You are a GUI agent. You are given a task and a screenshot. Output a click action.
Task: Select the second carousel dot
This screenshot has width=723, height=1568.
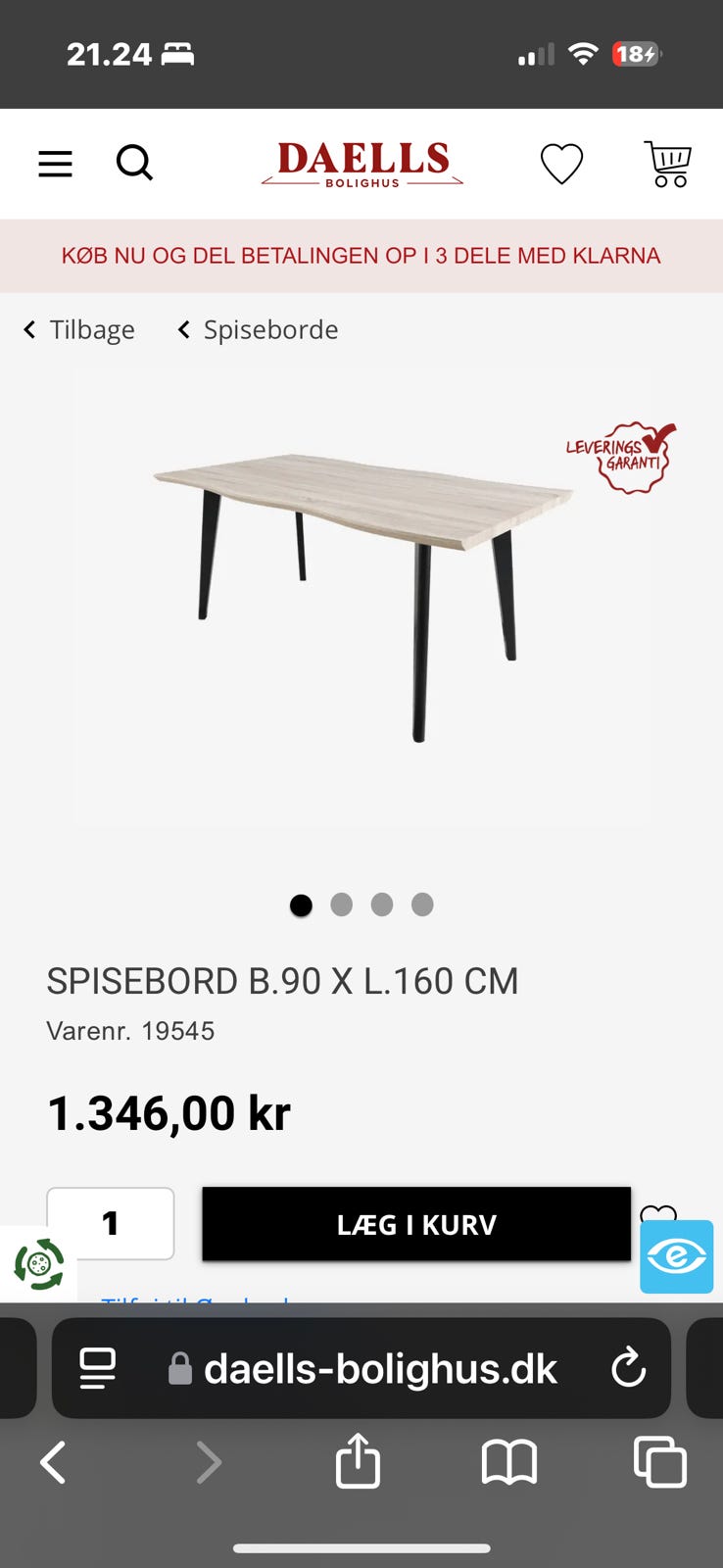pos(341,905)
